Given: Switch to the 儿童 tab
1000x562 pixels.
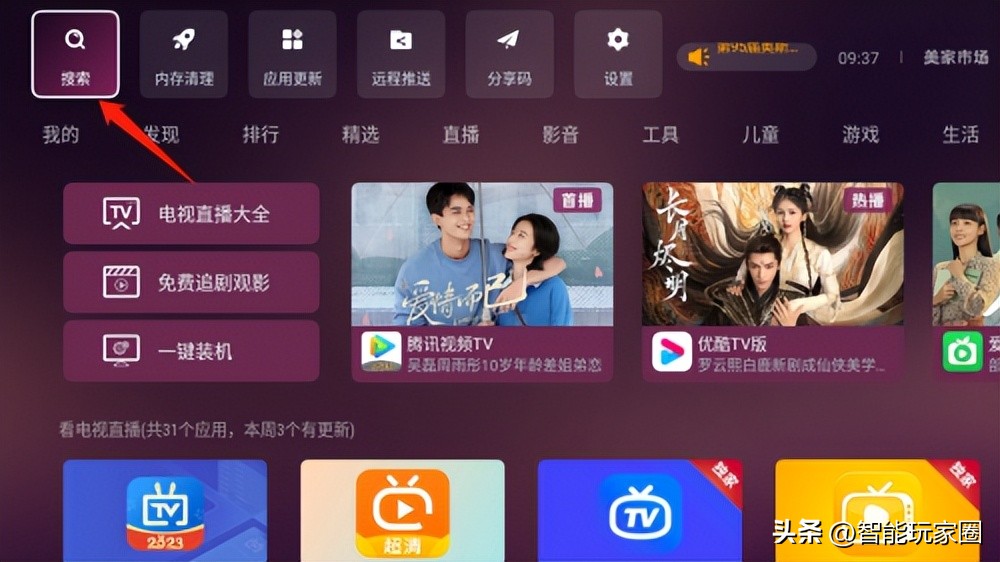Looking at the screenshot, I should pyautogui.click(x=761, y=135).
